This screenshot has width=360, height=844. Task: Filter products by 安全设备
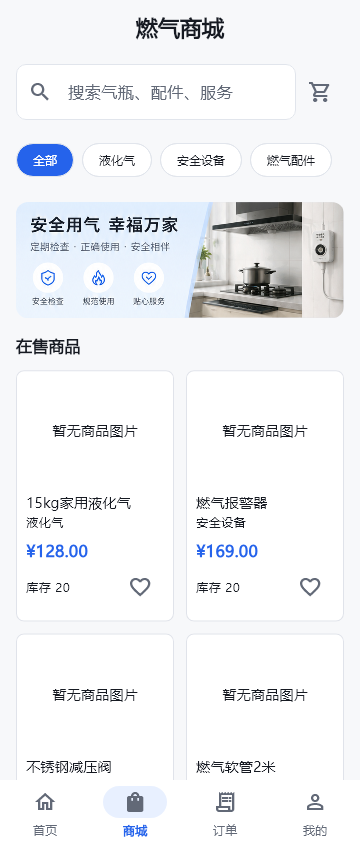pos(201,160)
